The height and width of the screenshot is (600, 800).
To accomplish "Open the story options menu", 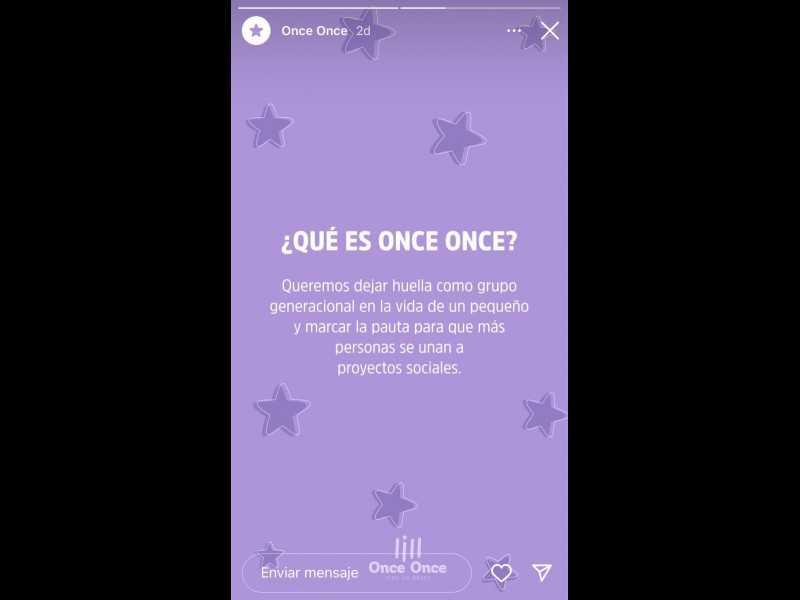I will tap(514, 31).
